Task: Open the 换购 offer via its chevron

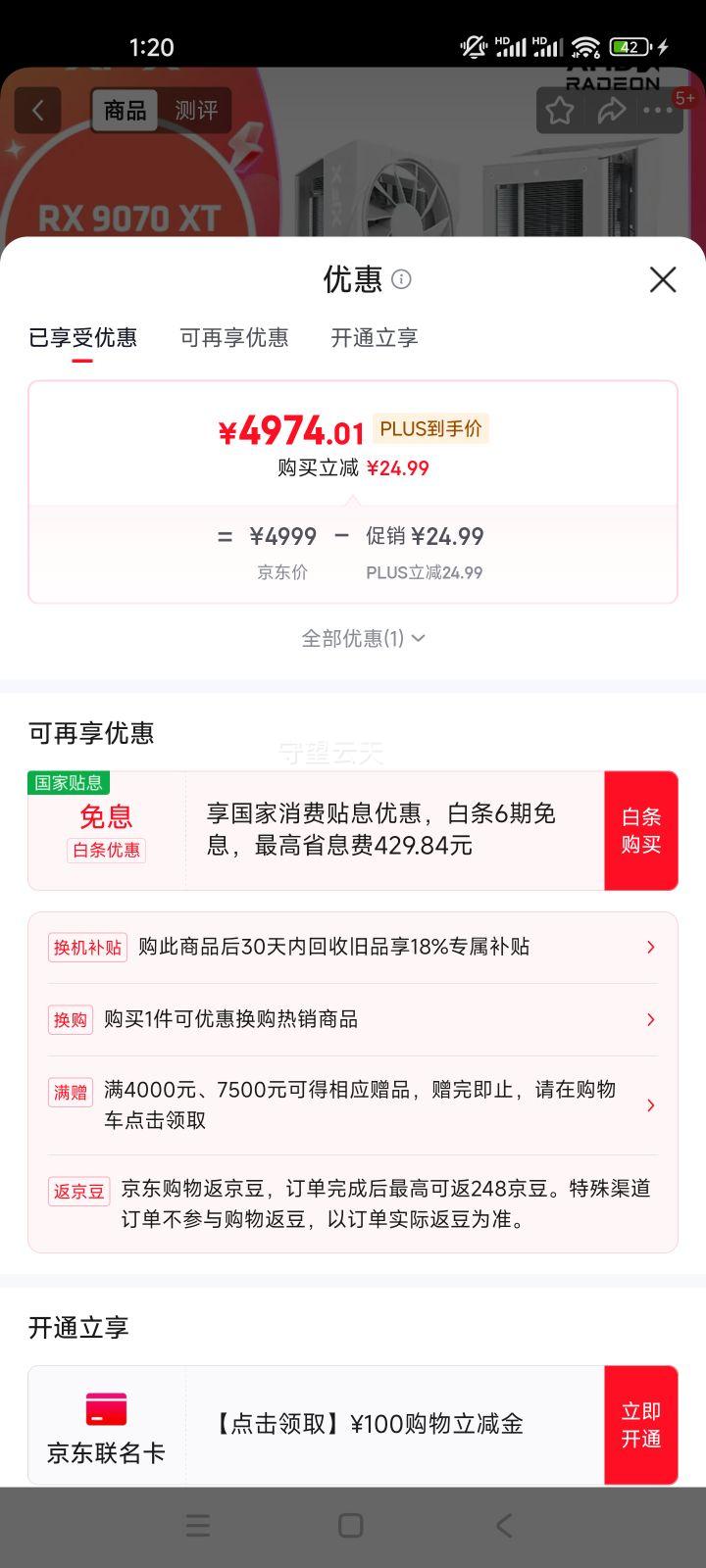Action: coord(650,1019)
